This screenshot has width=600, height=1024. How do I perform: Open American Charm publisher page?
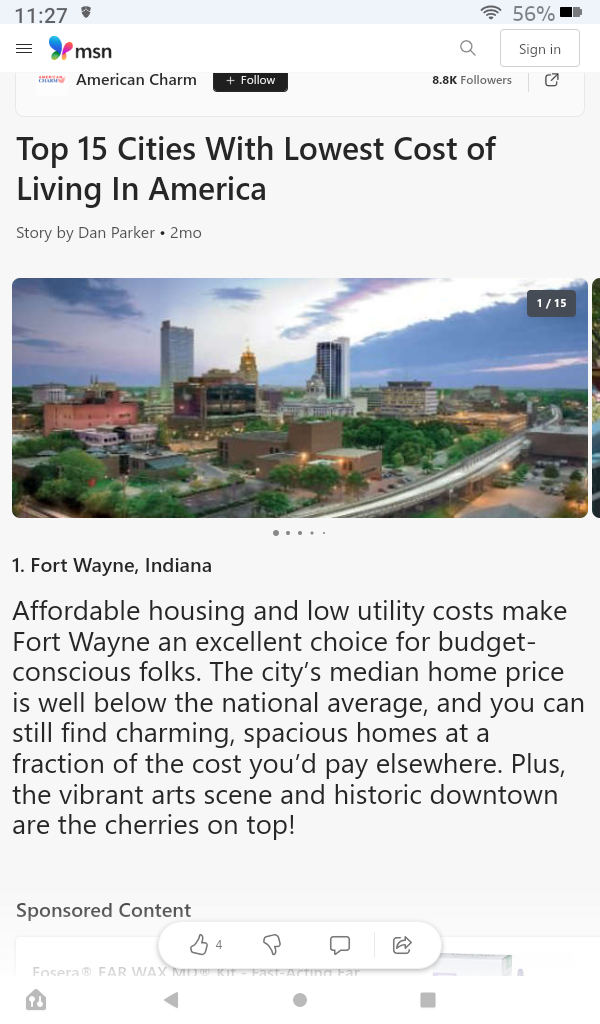click(x=136, y=80)
